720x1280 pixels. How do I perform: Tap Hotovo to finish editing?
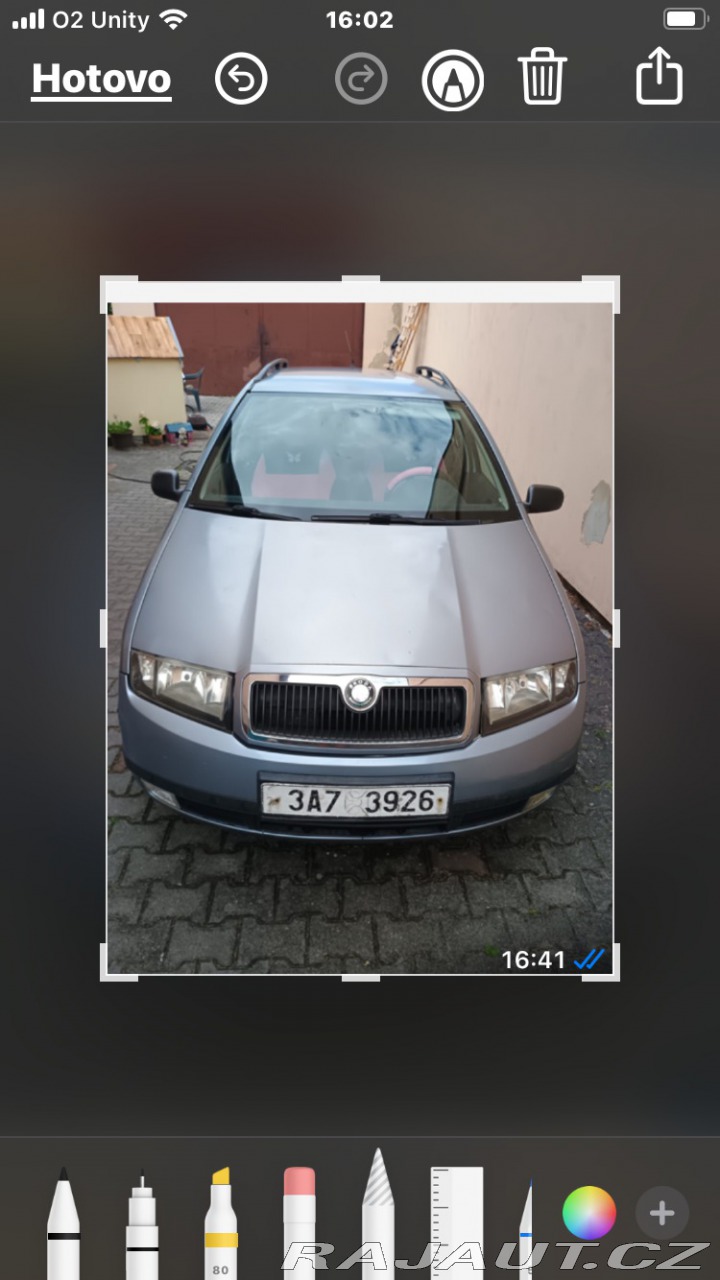tap(101, 80)
